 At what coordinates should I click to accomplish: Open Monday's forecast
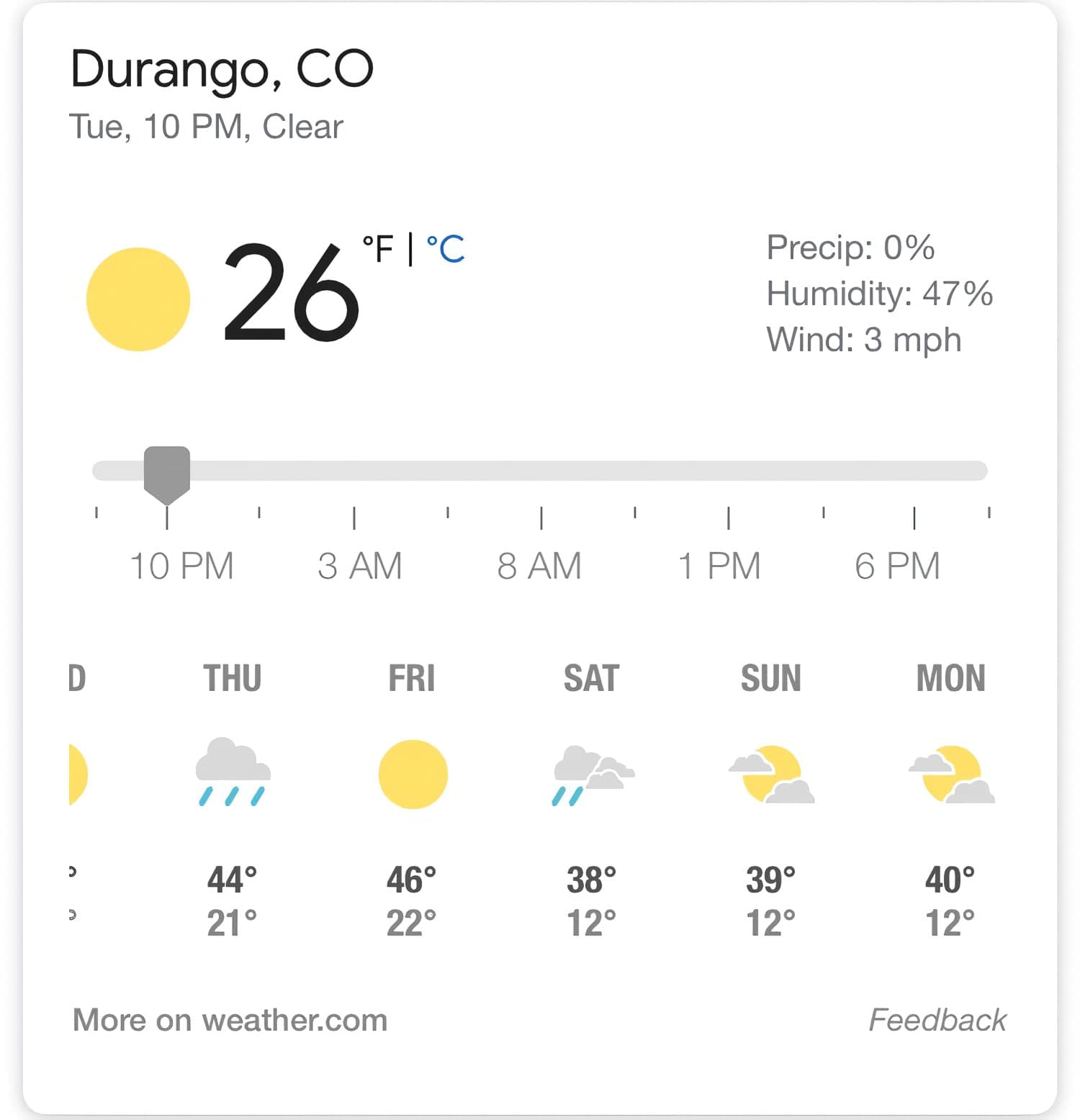tap(950, 799)
